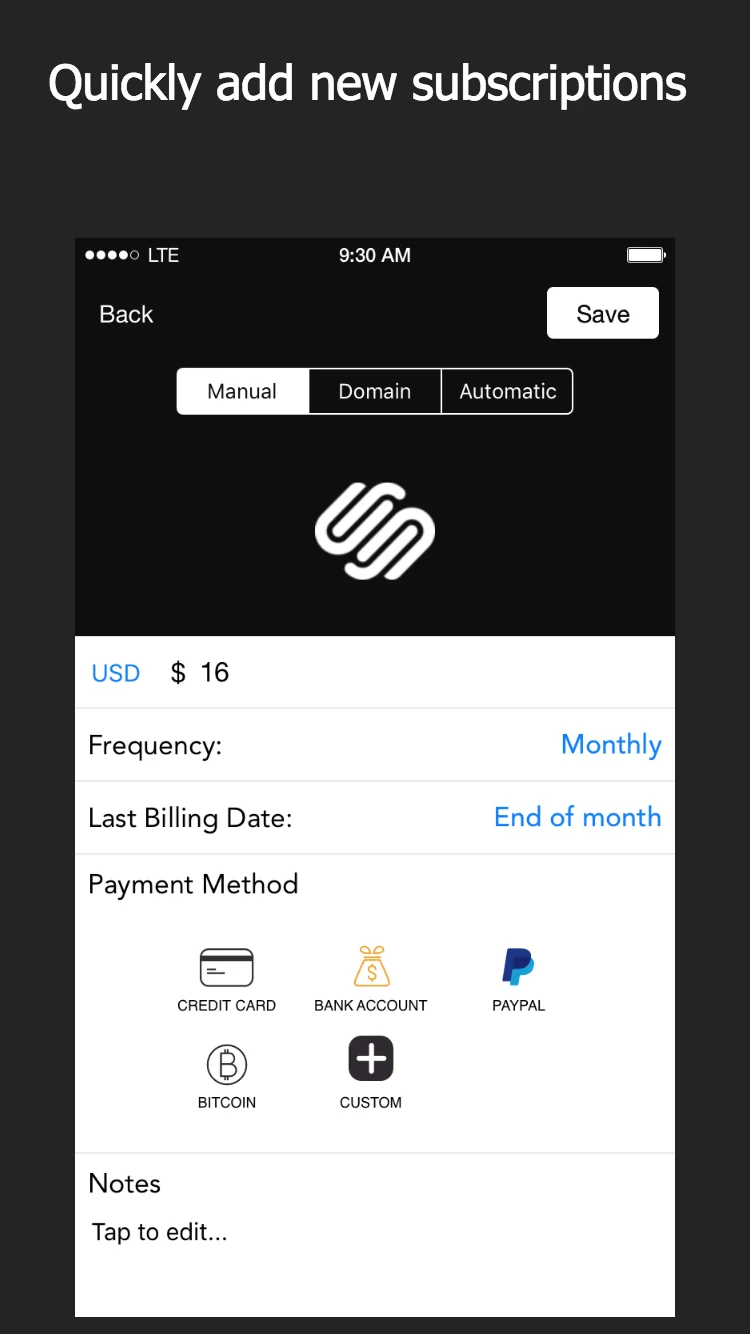The height and width of the screenshot is (1334, 750).
Task: Click the battery indicator icon
Action: tap(645, 255)
